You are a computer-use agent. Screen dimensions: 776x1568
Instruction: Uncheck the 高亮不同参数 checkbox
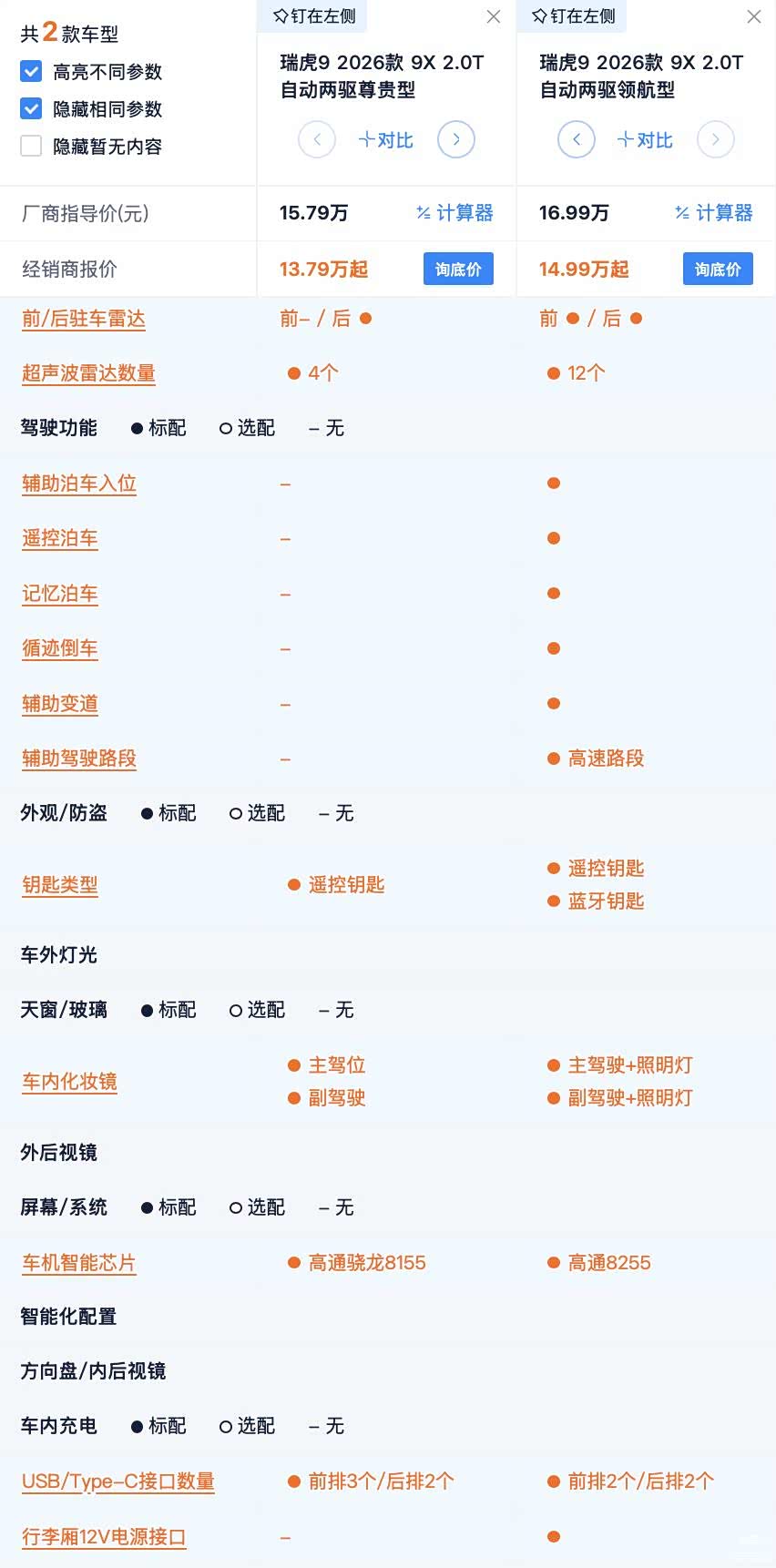(31, 72)
